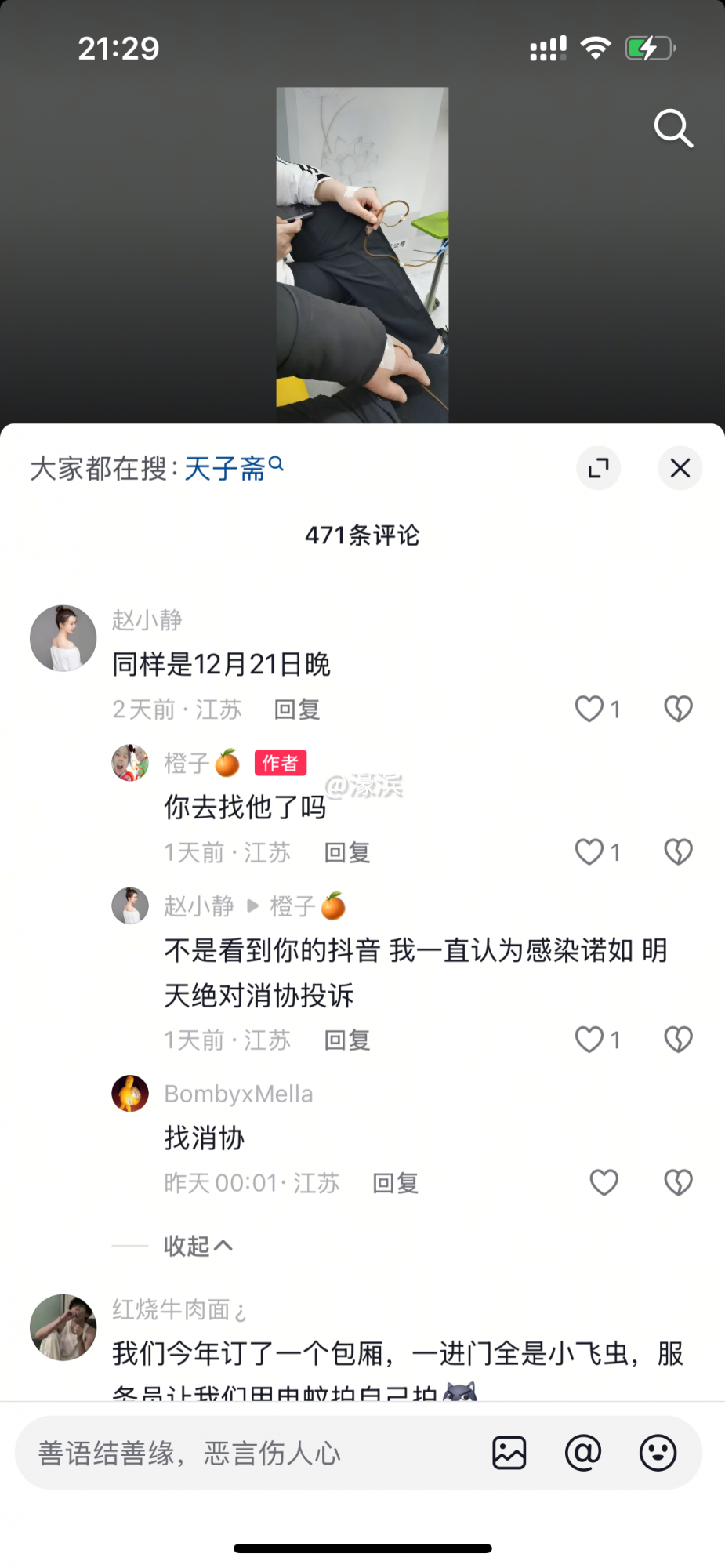Open the @ mention icon

[582, 1453]
